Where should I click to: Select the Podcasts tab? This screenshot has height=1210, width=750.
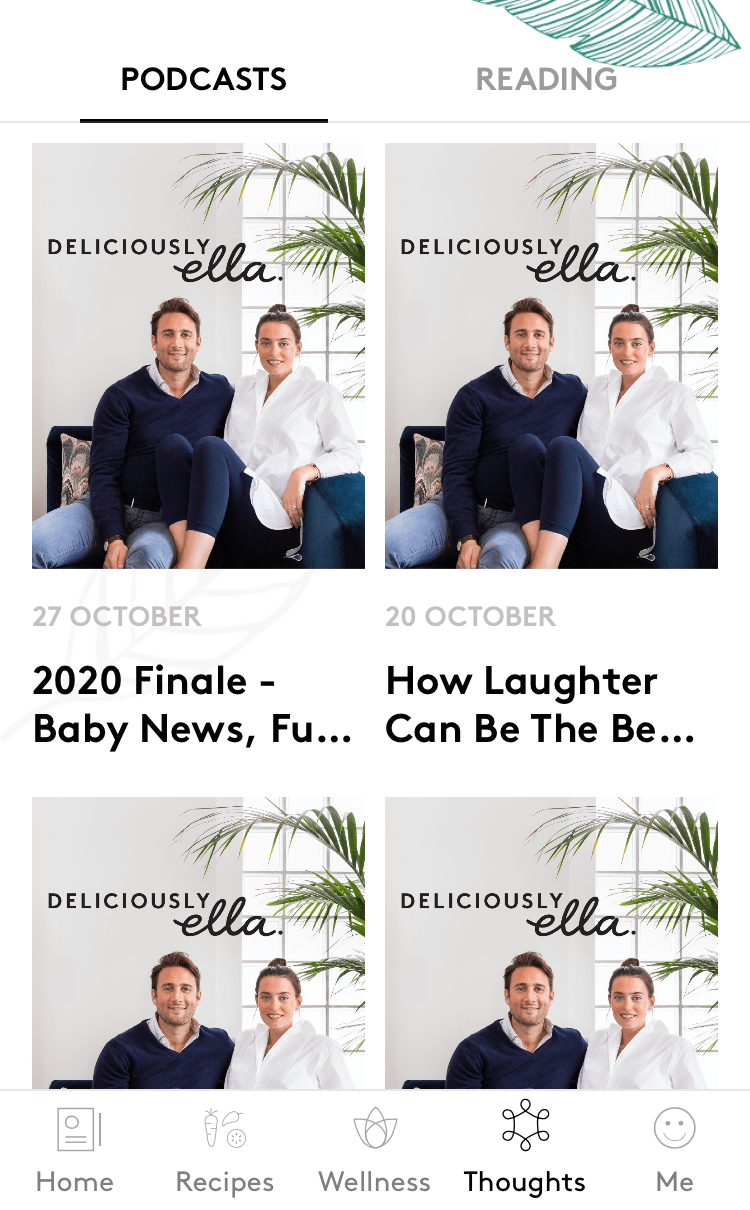[x=204, y=80]
